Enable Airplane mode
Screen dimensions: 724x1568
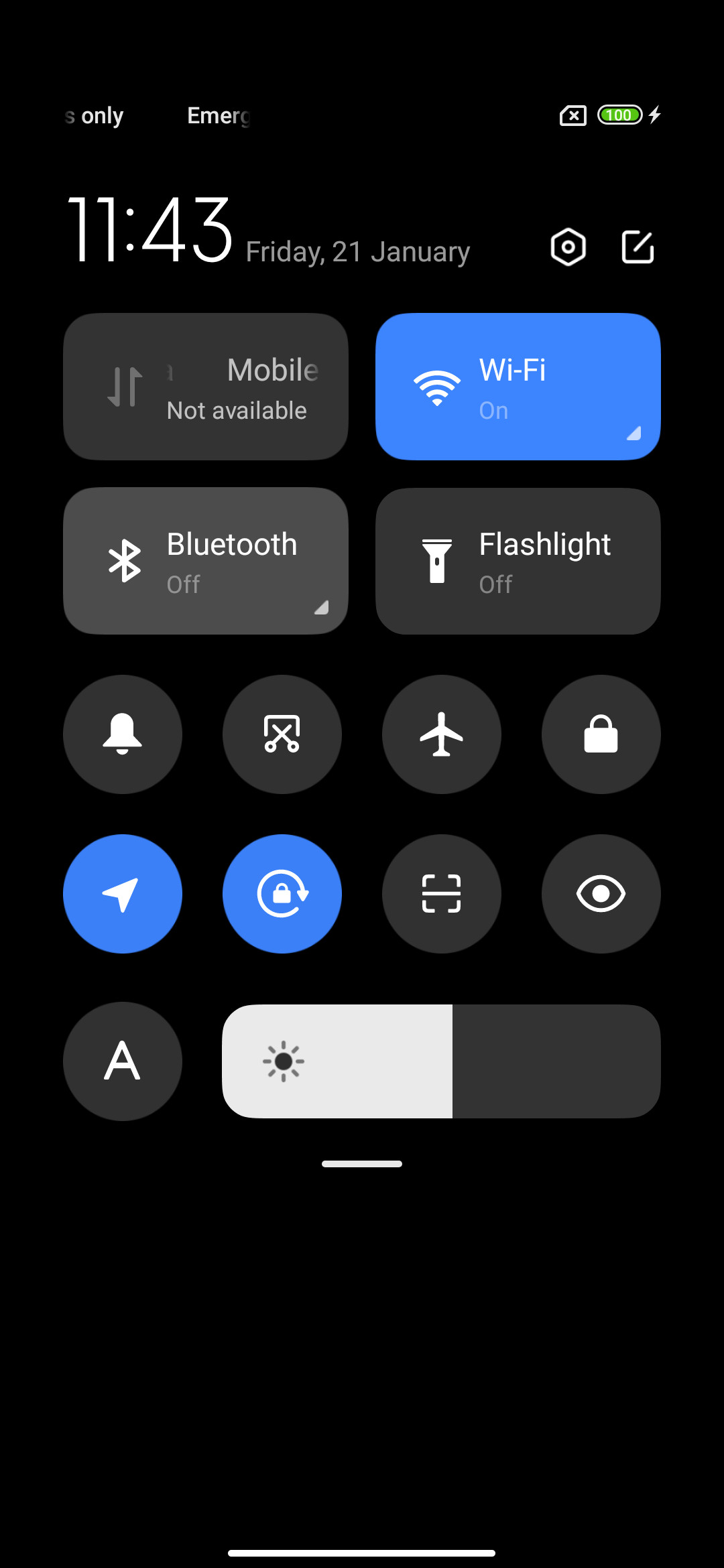click(x=442, y=734)
